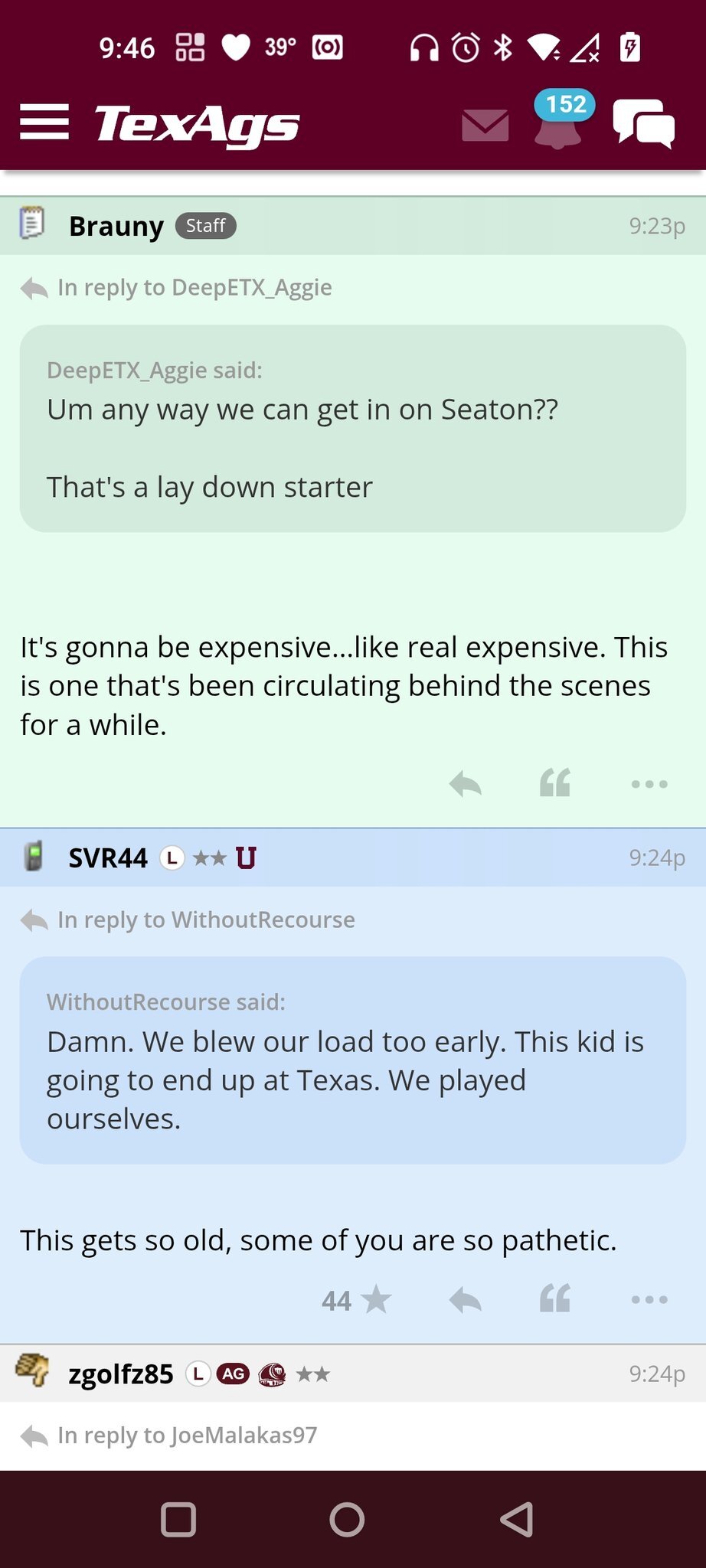The height and width of the screenshot is (1568, 706).
Task: View zgolfz85's user profile
Action: 120,1374
